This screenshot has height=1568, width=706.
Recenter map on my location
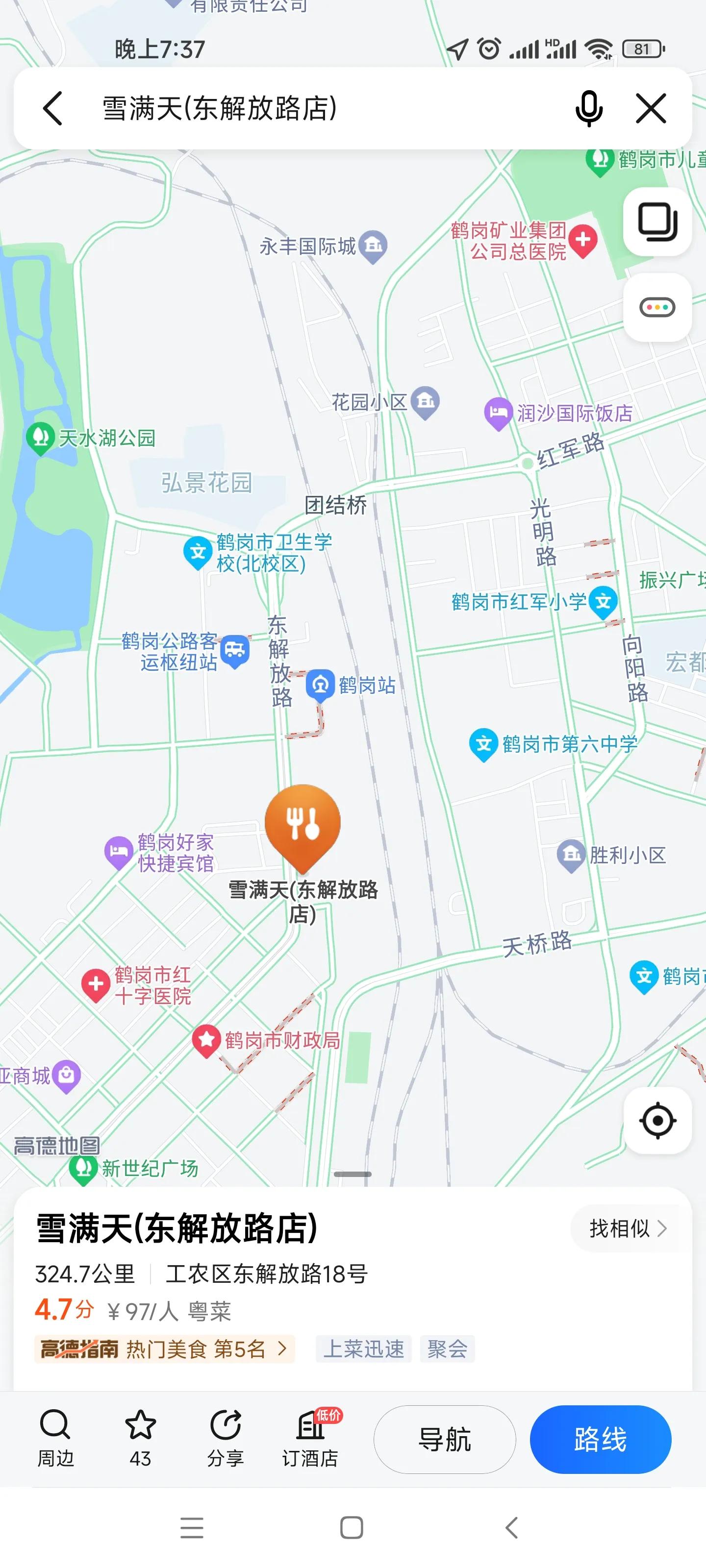coord(657,1121)
